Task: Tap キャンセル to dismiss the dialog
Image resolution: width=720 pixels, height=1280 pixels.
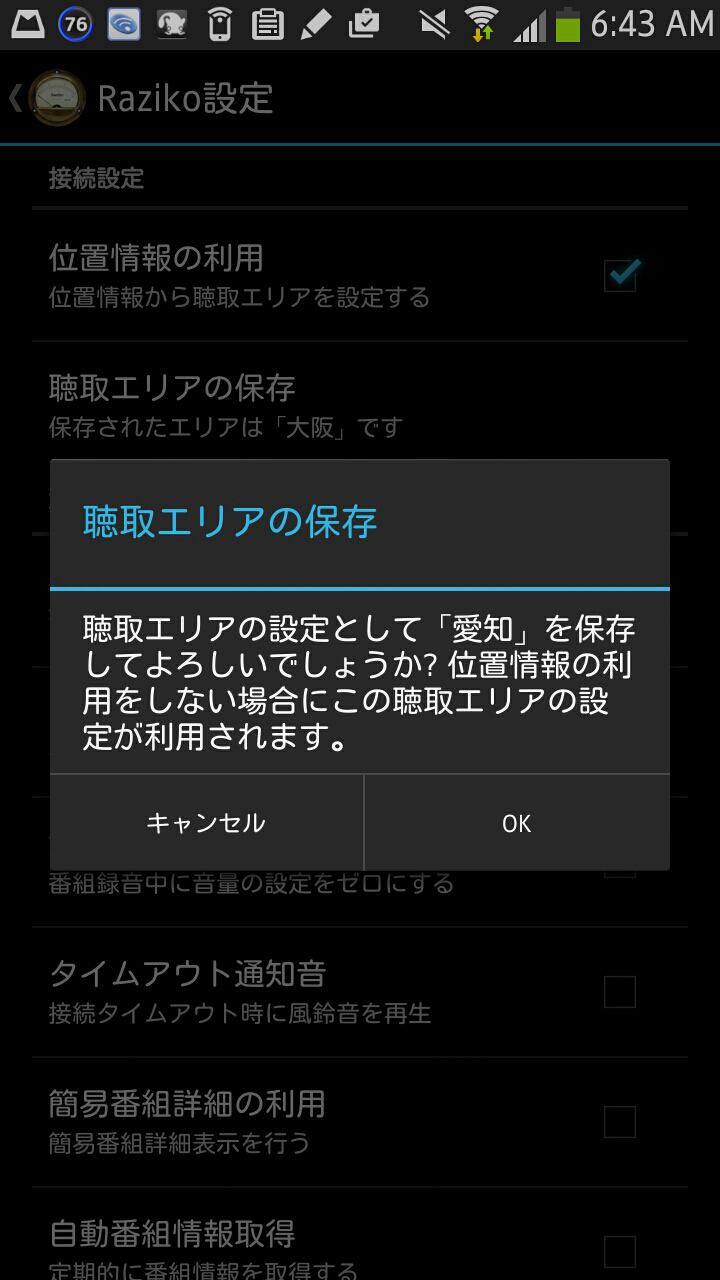Action: point(206,823)
